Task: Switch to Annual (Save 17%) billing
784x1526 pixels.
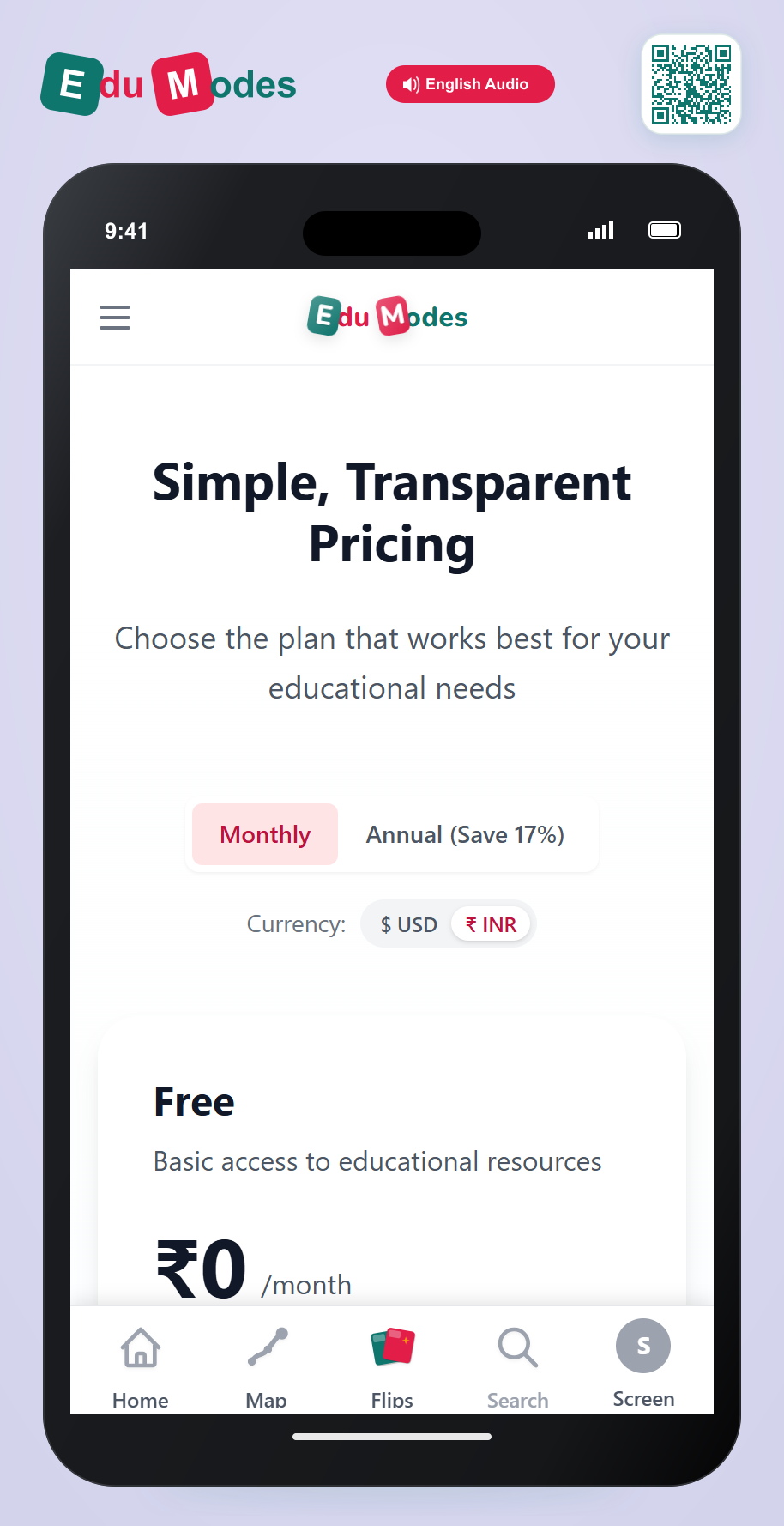Action: tap(465, 834)
